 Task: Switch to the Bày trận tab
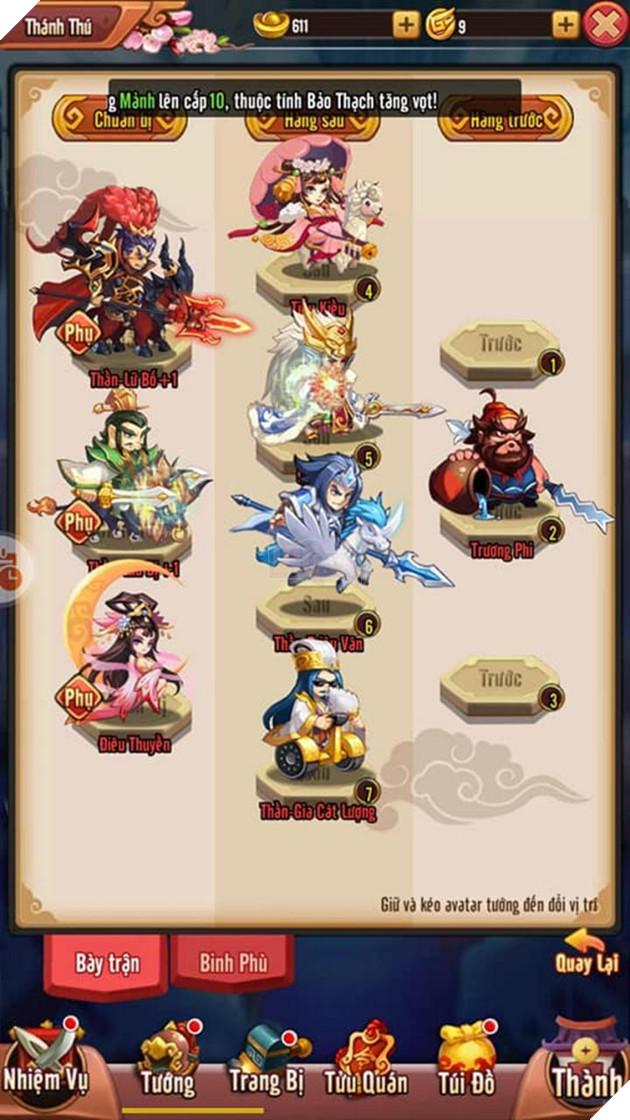tap(107, 964)
